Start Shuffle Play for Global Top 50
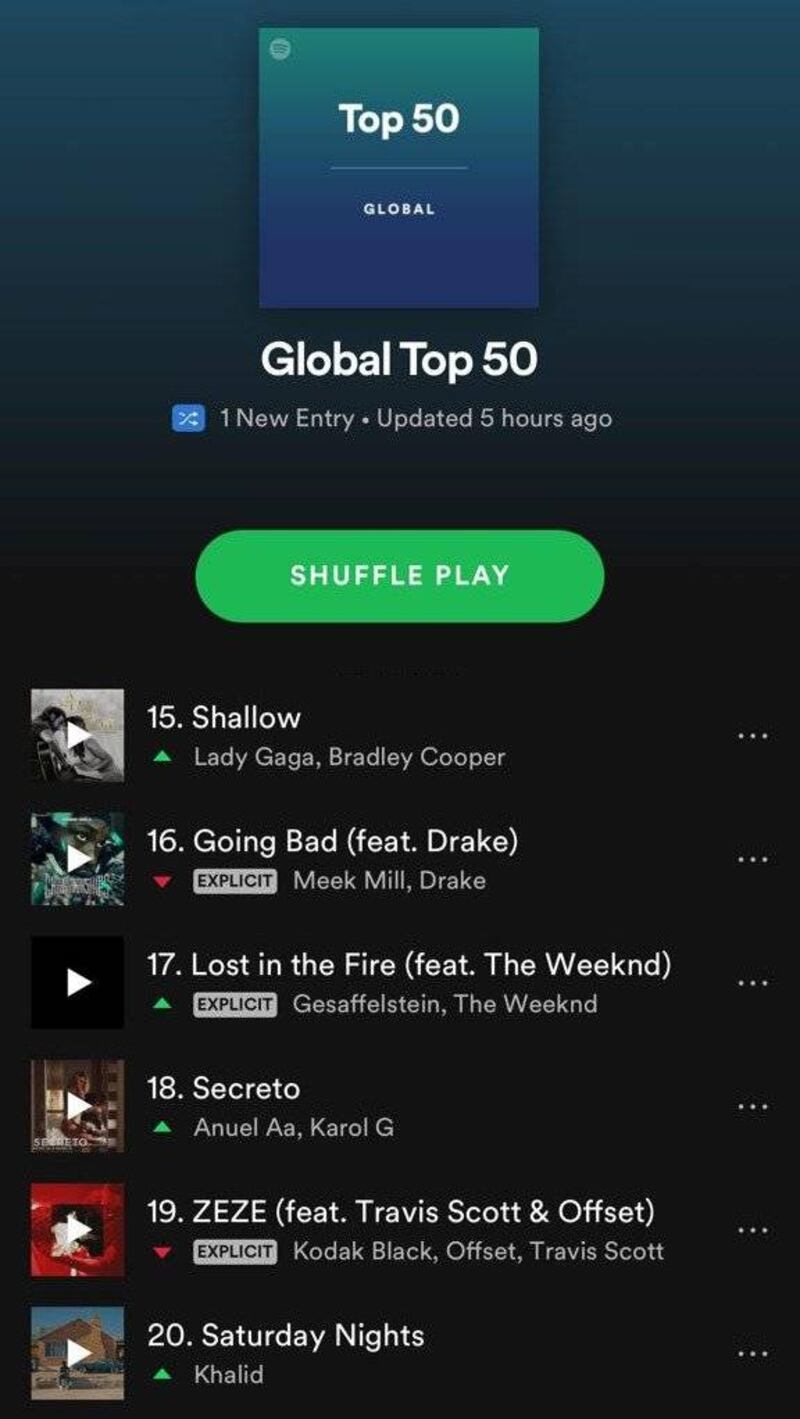Screen dimensions: 800x1419 pos(400,576)
